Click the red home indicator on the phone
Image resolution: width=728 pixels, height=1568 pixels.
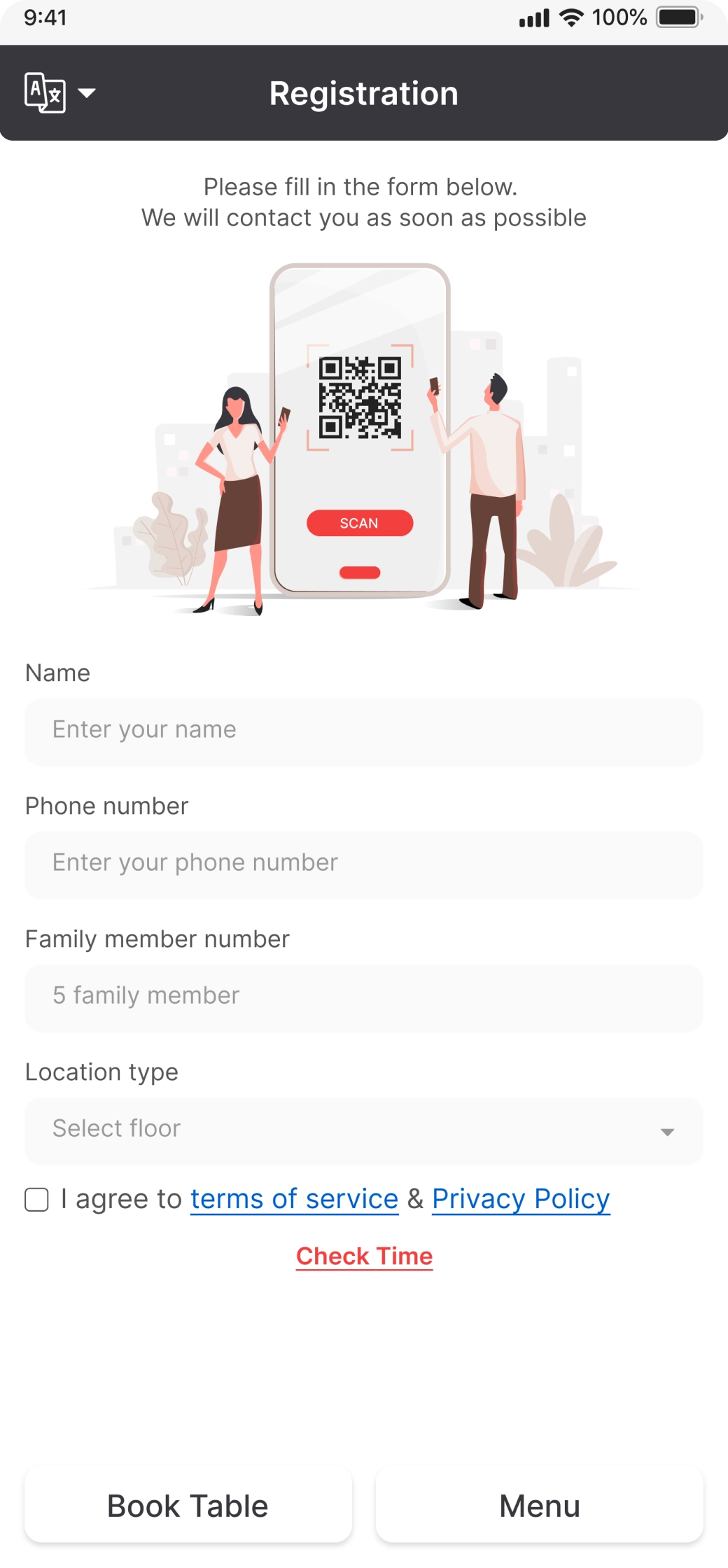[x=360, y=572]
